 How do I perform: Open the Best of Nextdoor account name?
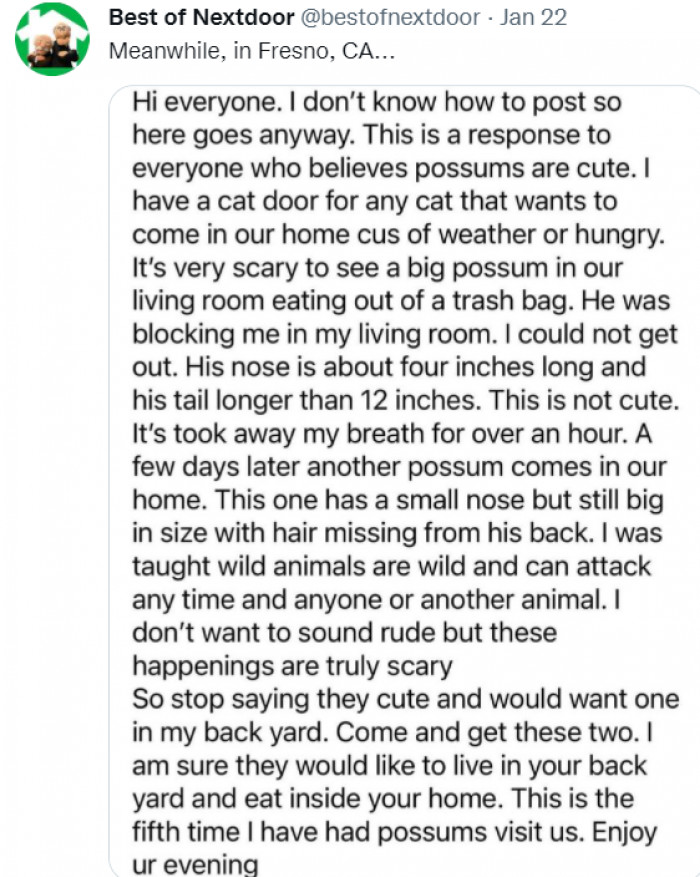coord(201,18)
